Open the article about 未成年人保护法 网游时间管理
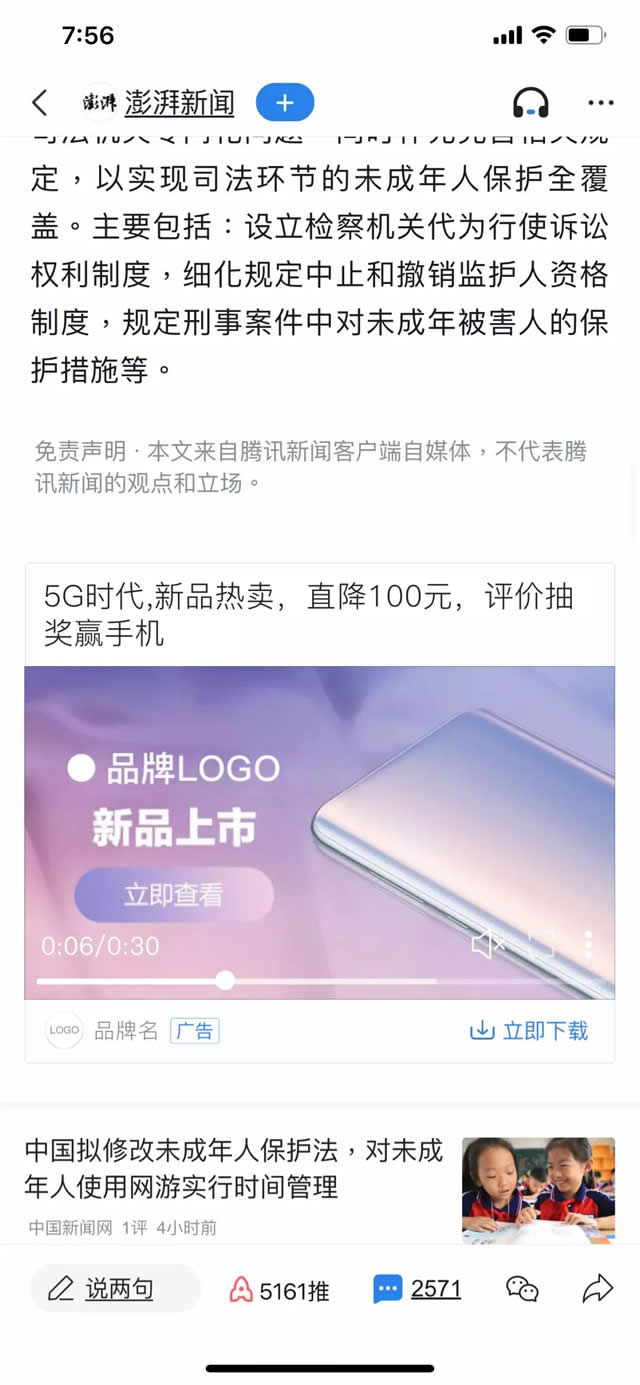640x1385 pixels. tap(233, 1168)
